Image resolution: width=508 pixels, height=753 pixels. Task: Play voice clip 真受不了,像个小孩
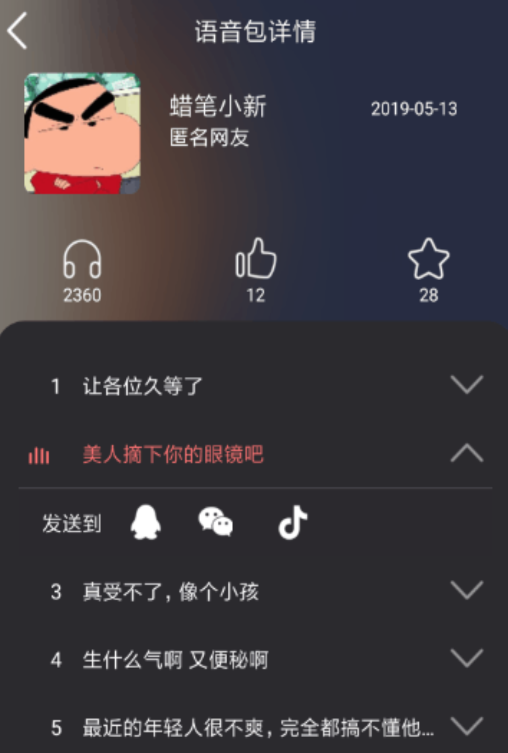(x=170, y=592)
